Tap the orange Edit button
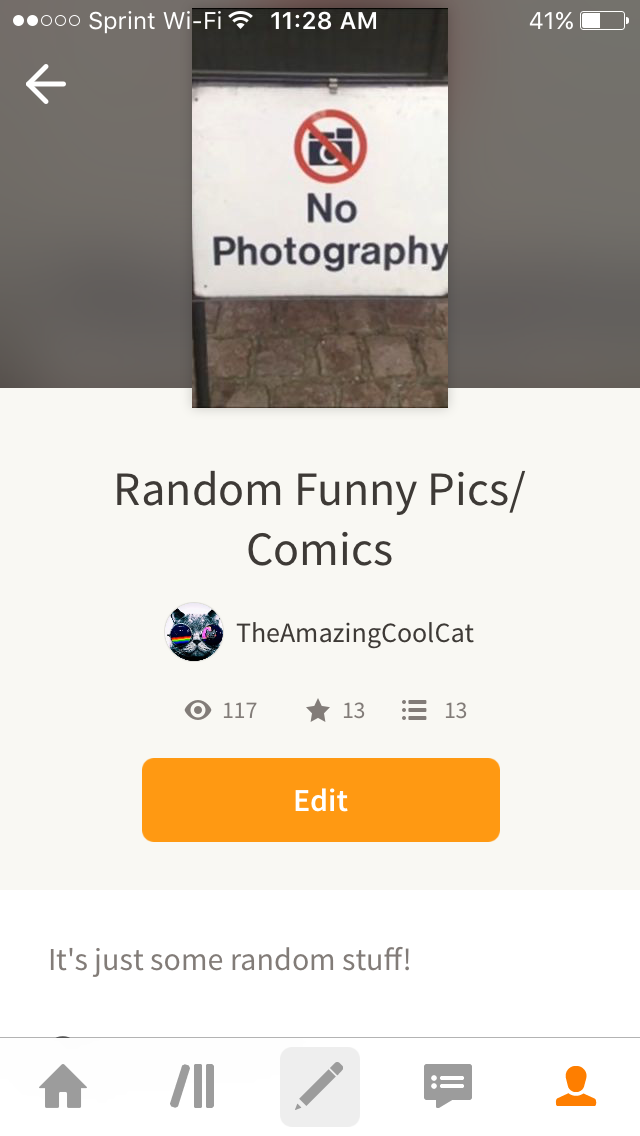Viewport: 640px width, 1136px height. [x=320, y=800]
